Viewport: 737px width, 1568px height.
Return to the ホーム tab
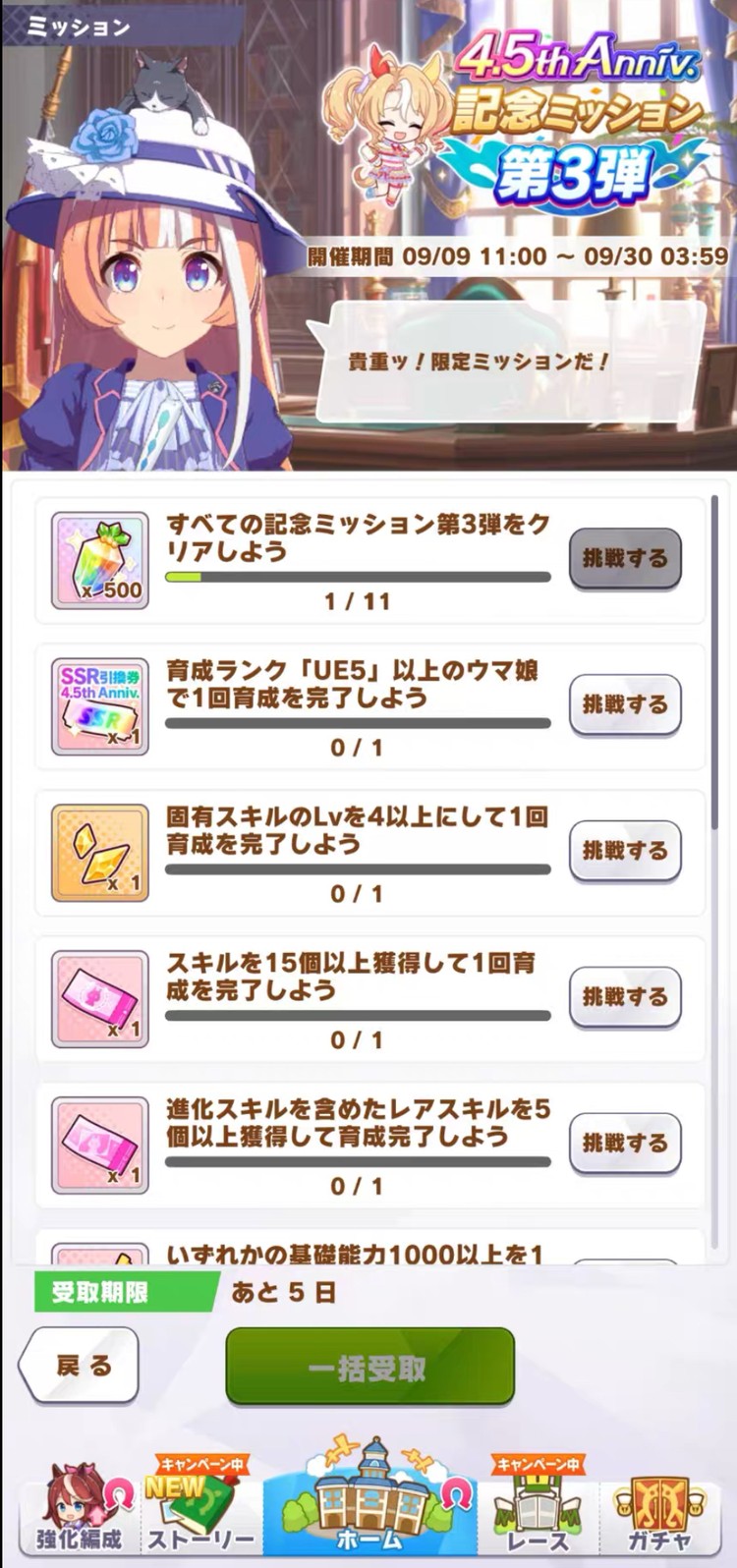coord(369,1503)
